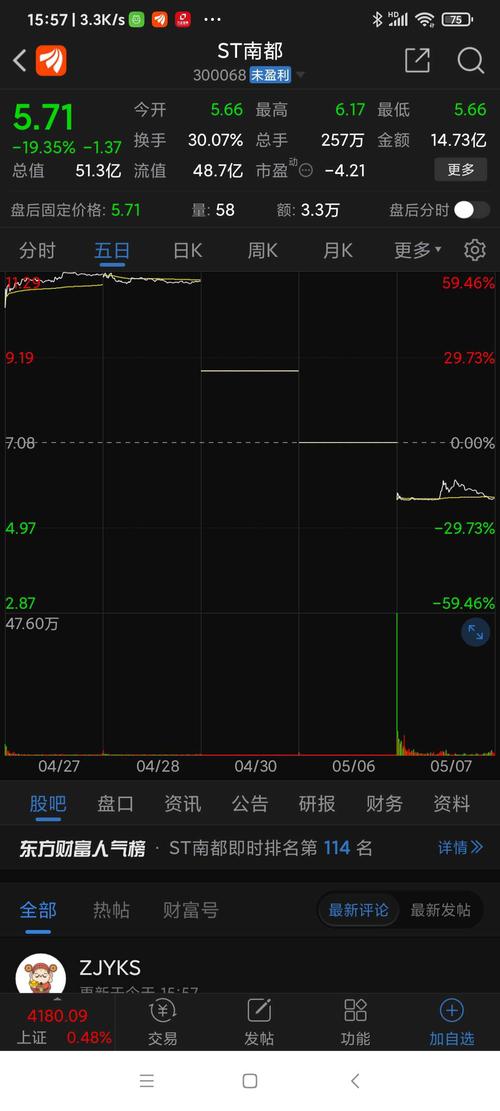View 详情 of the popularity ranking
The height and width of the screenshot is (1111, 500).
tap(460, 847)
